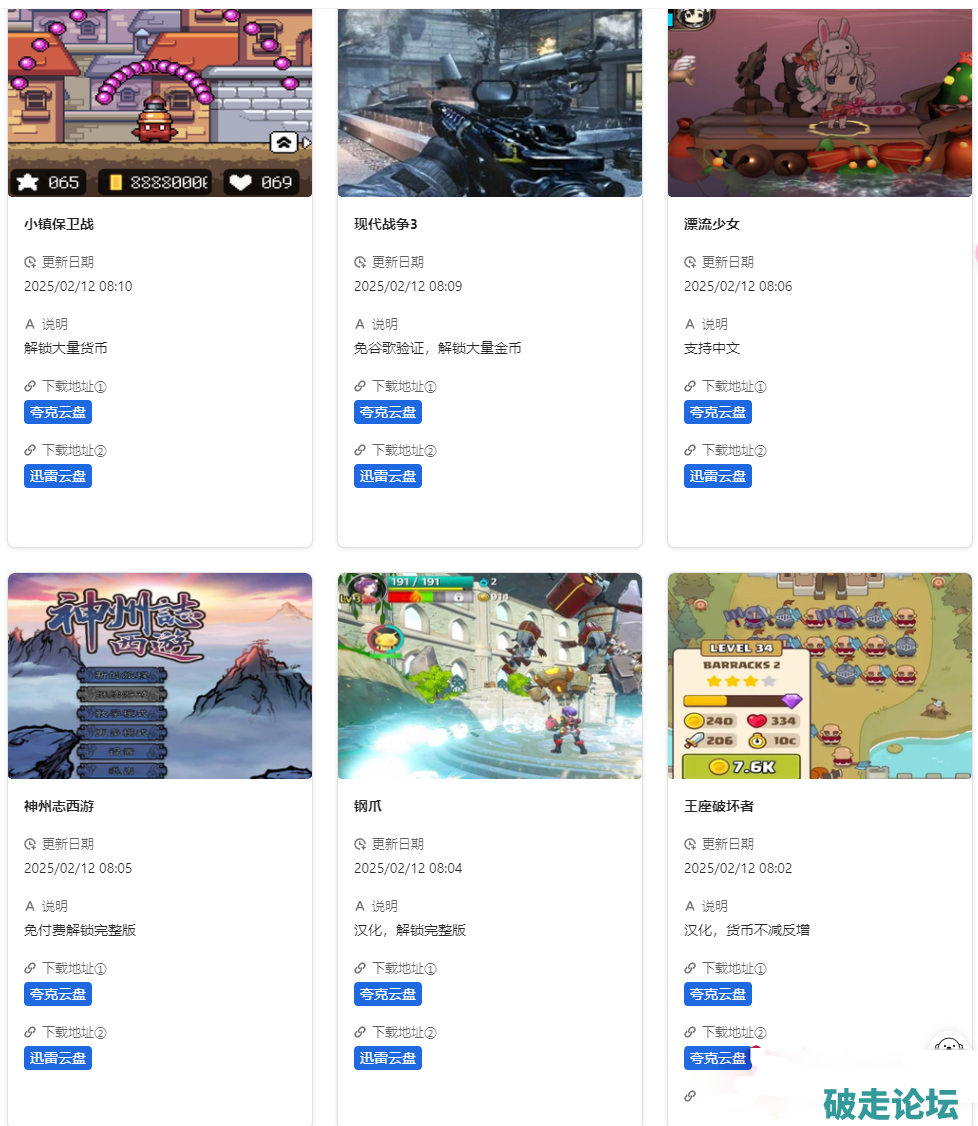The width and height of the screenshot is (978, 1126).
Task: View the 钢爪 game card image
Action: click(490, 676)
